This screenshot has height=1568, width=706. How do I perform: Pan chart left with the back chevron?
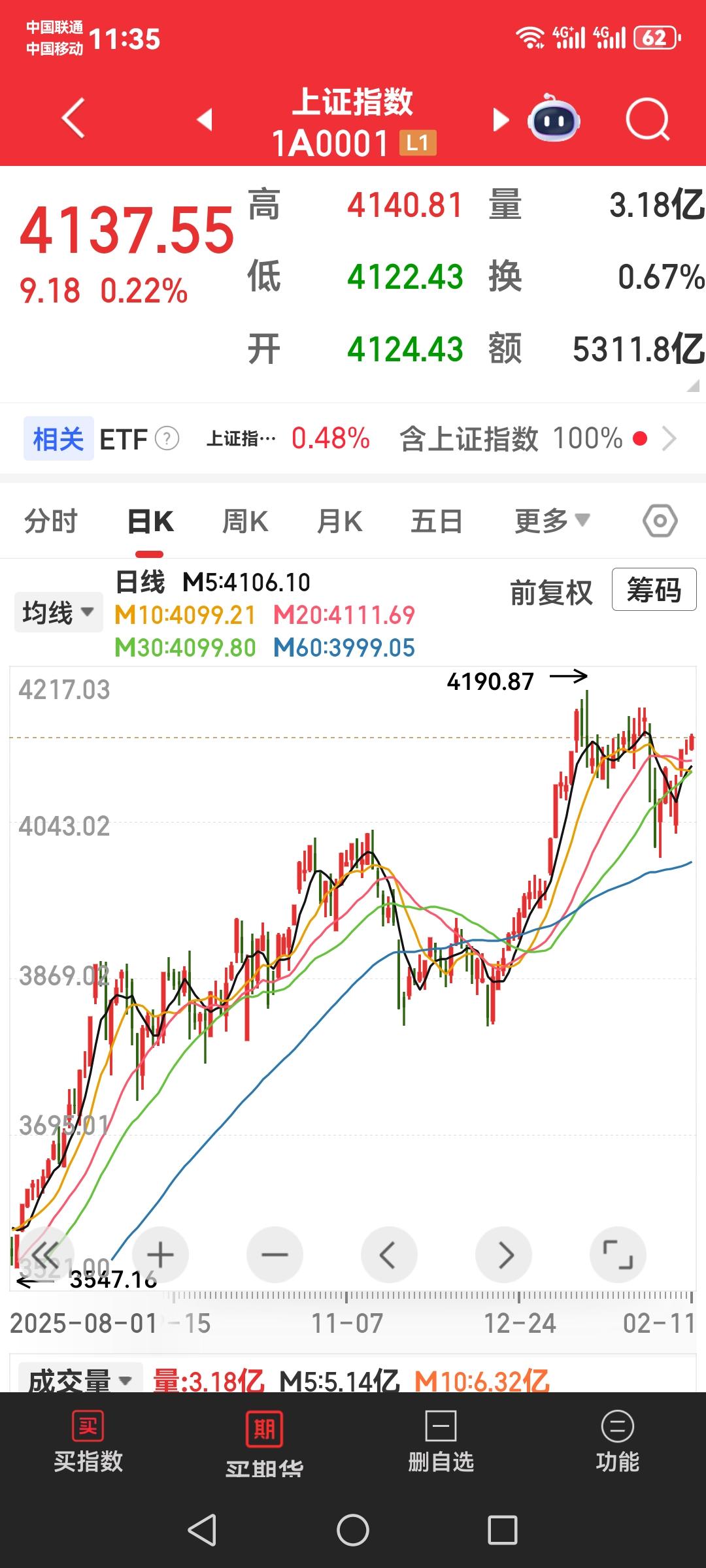coord(389,1254)
